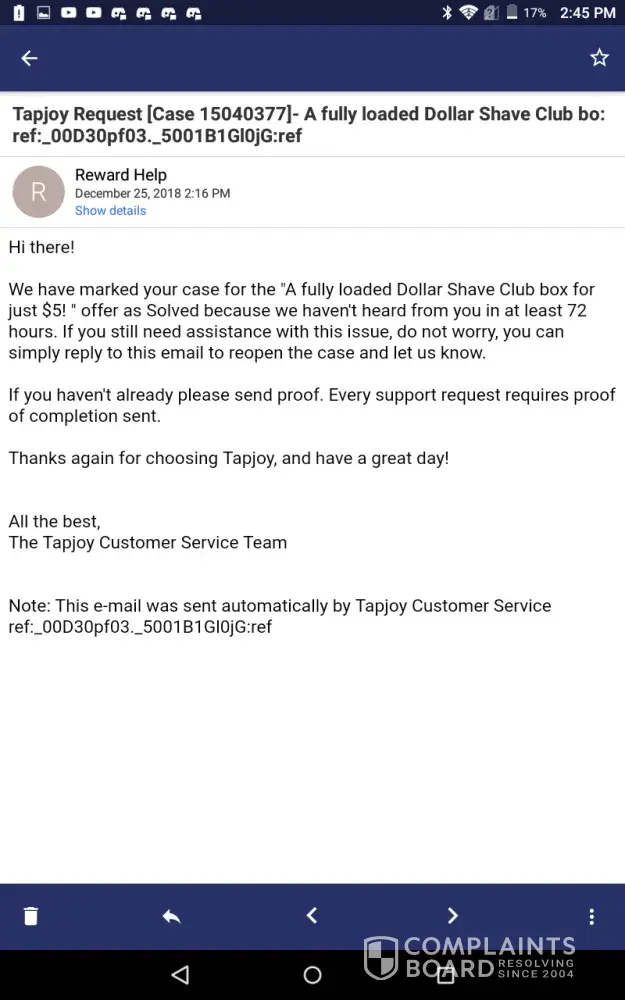Image resolution: width=625 pixels, height=1000 pixels.
Task: Go to the next email
Action: (x=452, y=916)
